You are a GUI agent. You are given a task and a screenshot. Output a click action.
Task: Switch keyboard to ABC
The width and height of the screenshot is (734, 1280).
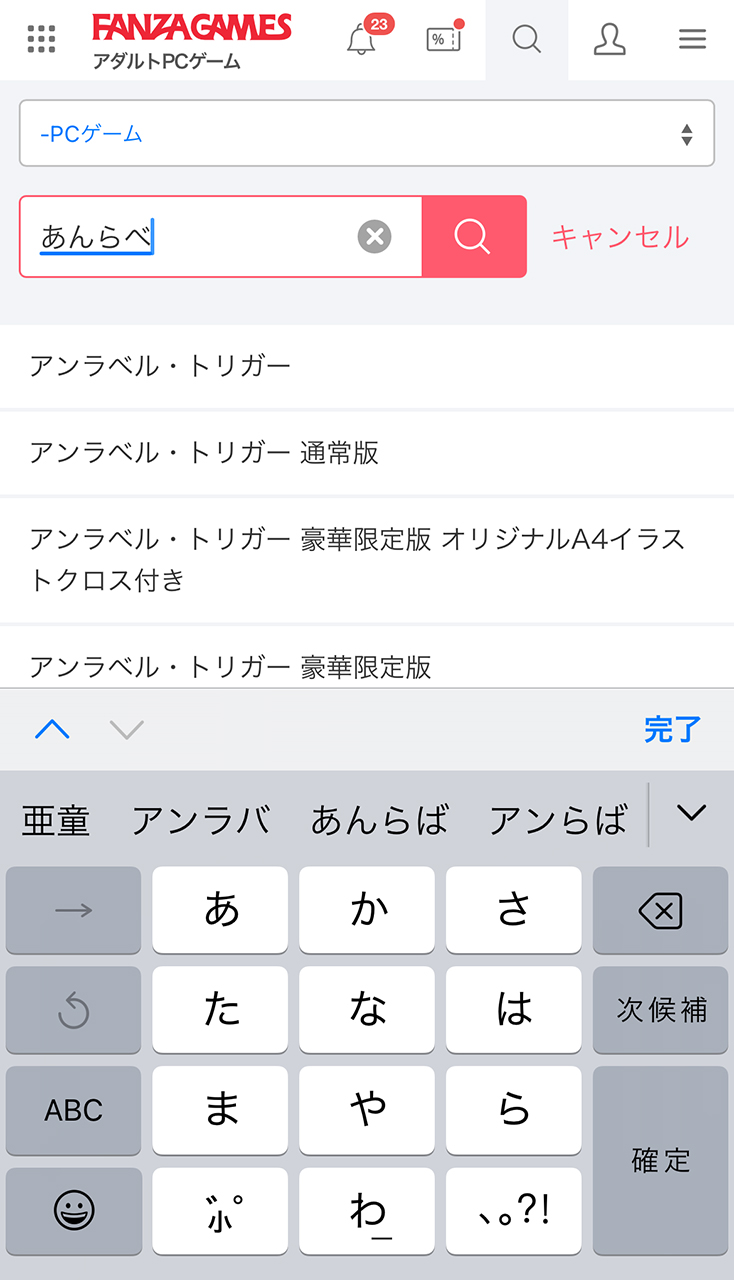pos(73,1110)
